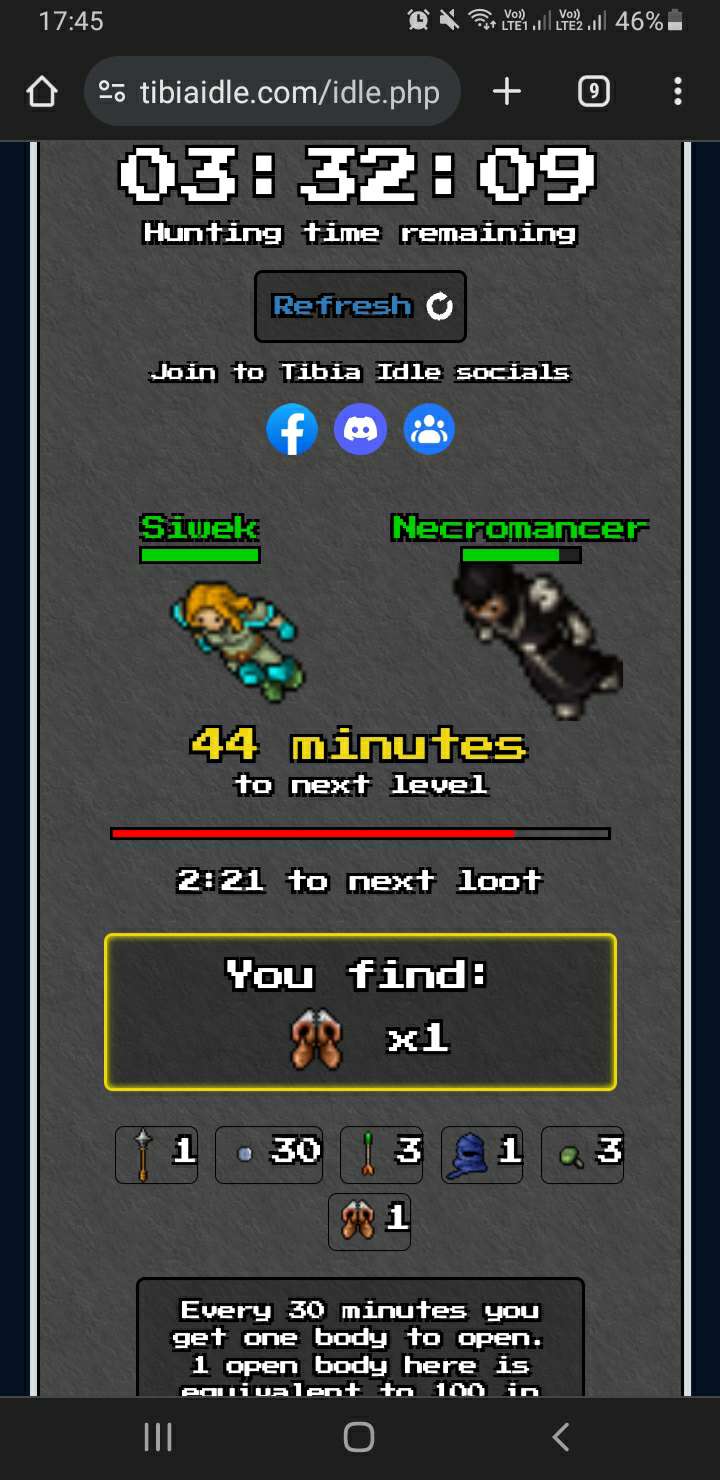The image size is (720, 1480).
Task: Go to the browser home page
Action: point(42,93)
